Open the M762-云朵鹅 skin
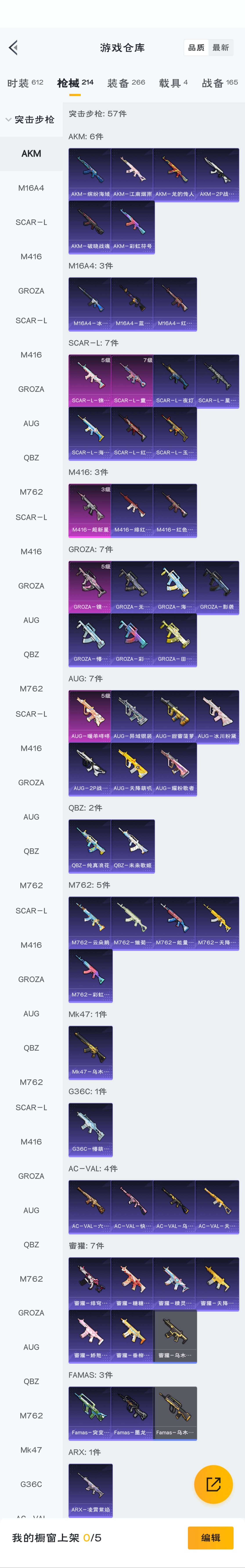245x1568 pixels. pos(90,923)
